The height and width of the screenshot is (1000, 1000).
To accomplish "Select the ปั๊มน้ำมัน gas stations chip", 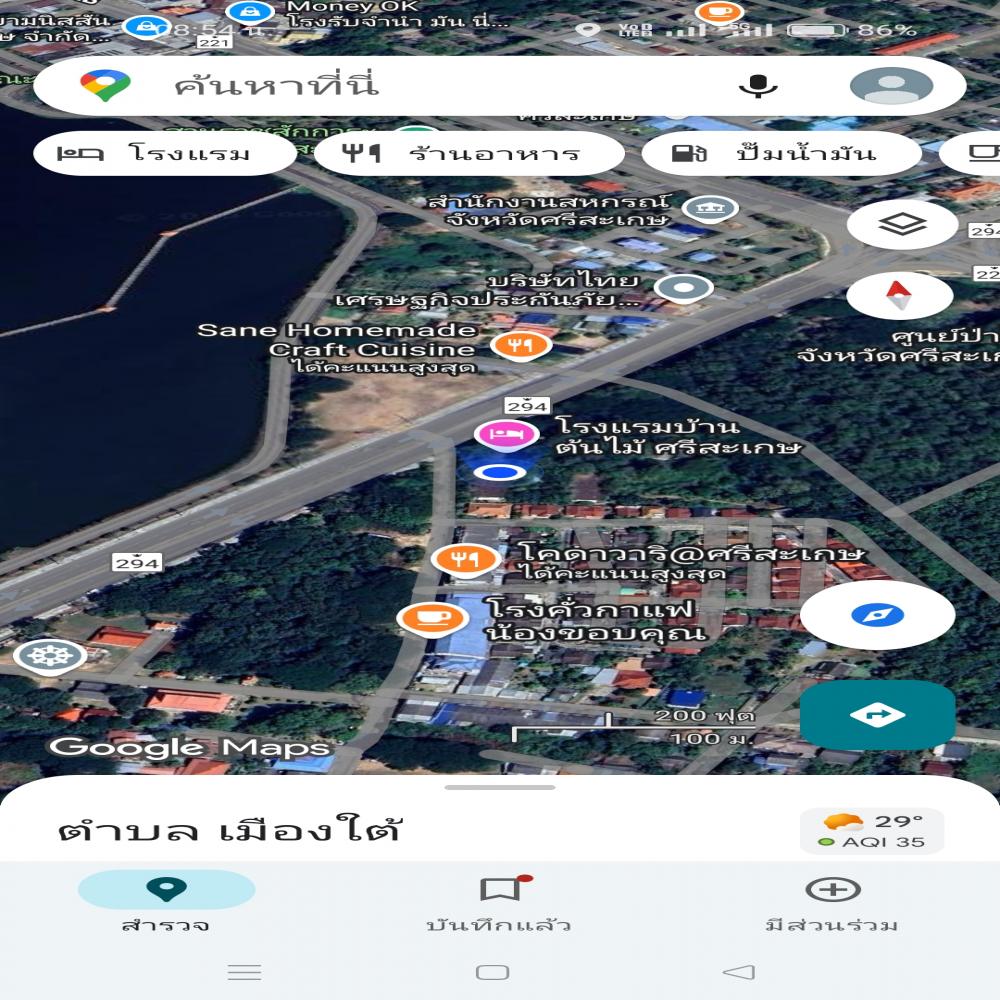I will click(780, 154).
